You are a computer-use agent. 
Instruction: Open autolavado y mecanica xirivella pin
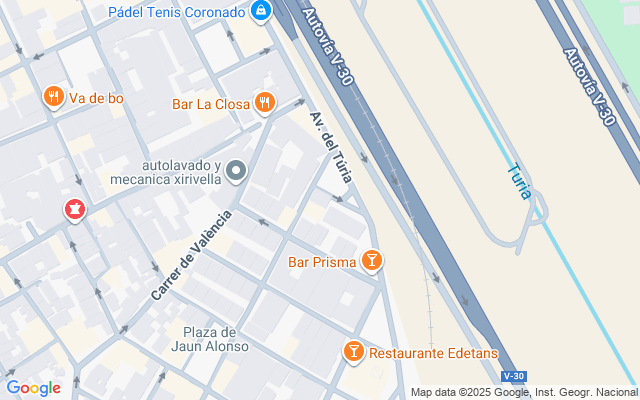pyautogui.click(x=236, y=172)
